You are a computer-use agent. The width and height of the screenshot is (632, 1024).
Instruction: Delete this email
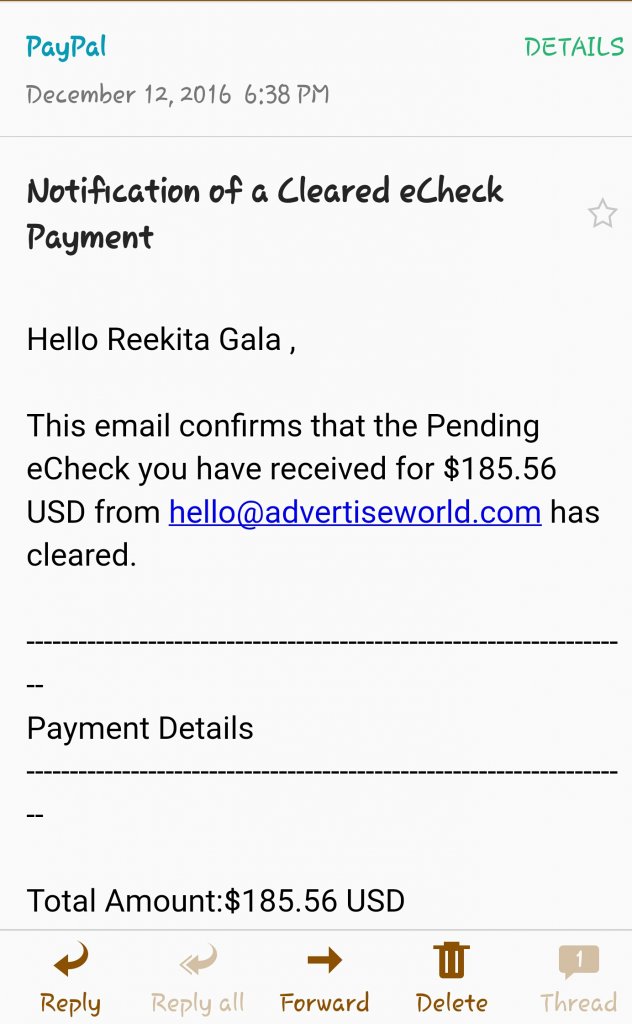pos(452,978)
